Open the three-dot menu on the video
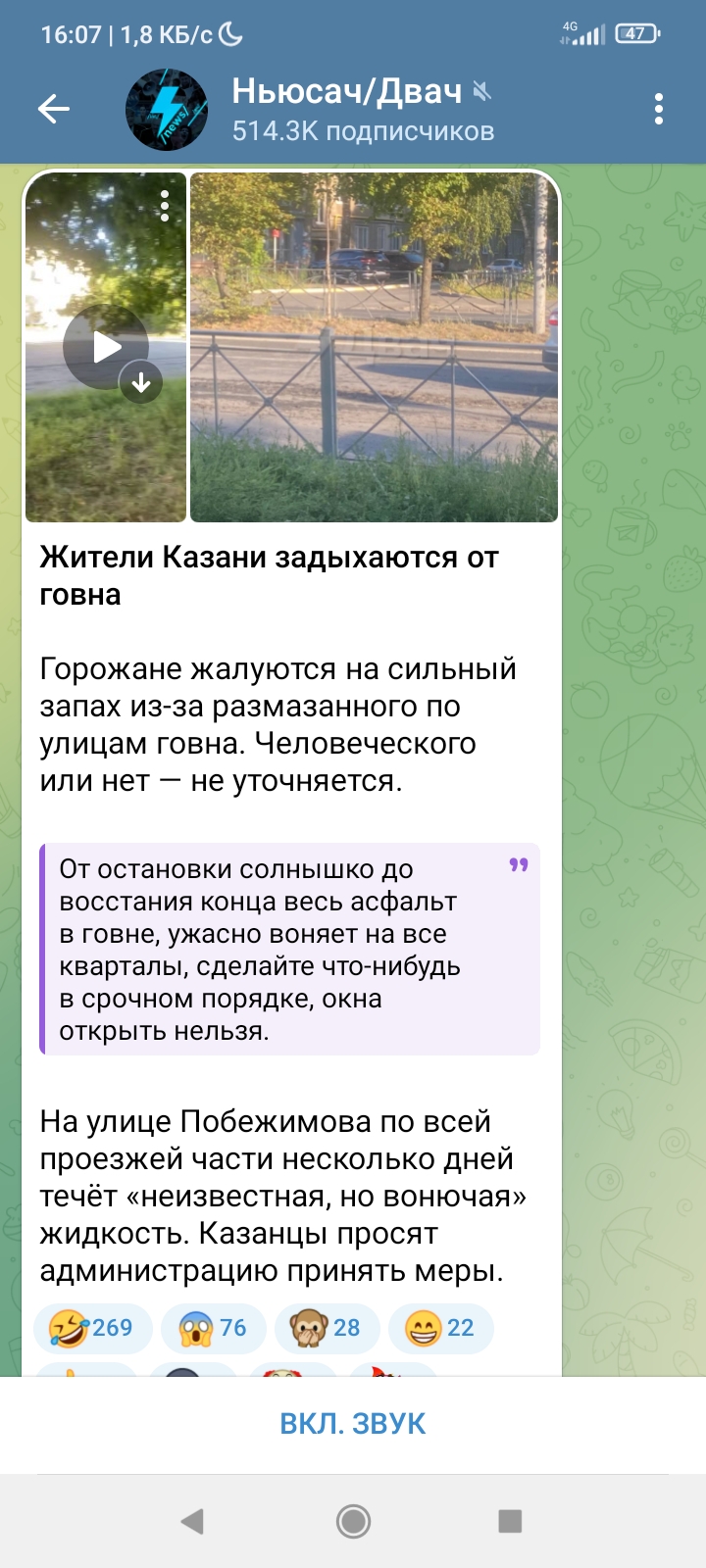The height and width of the screenshot is (1568, 706). [165, 206]
